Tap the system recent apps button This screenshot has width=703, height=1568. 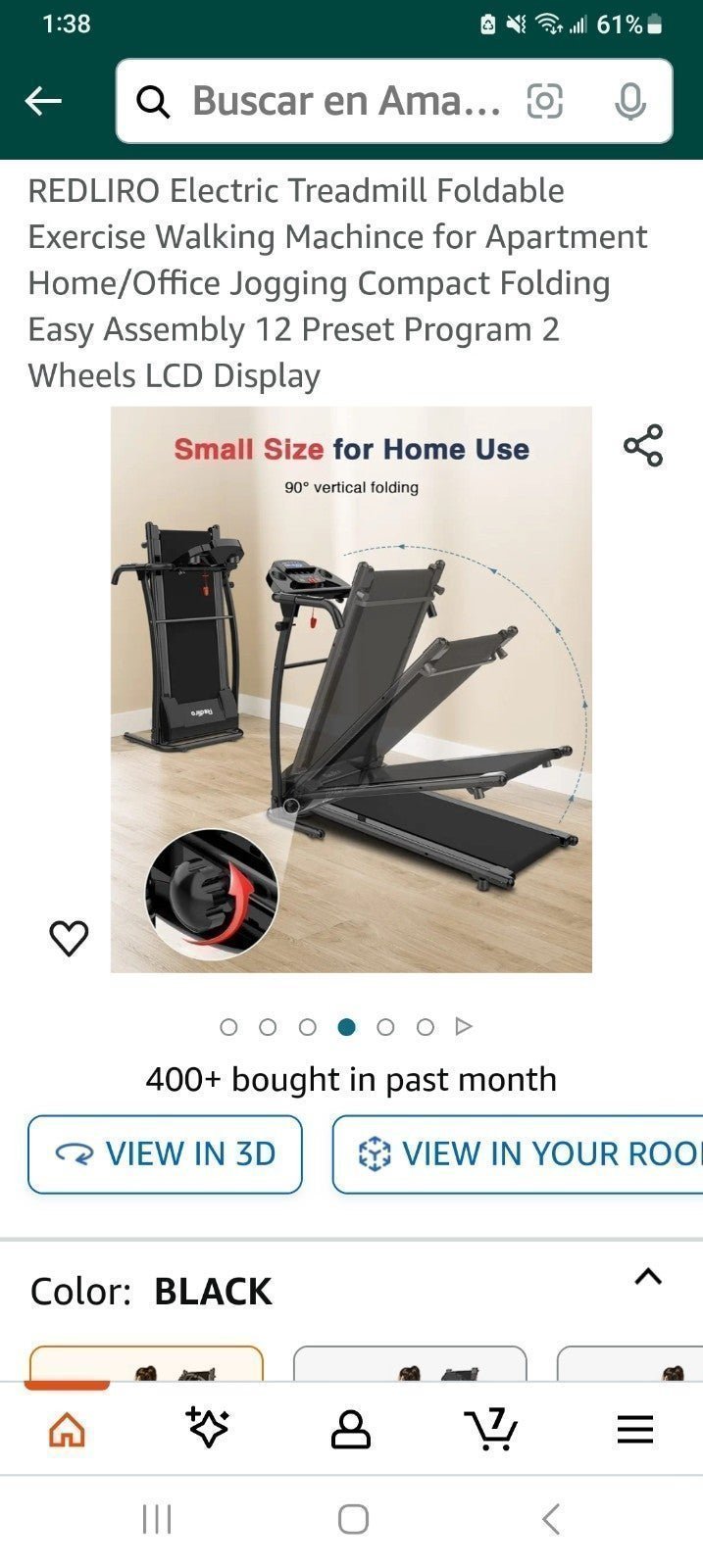157,1519
